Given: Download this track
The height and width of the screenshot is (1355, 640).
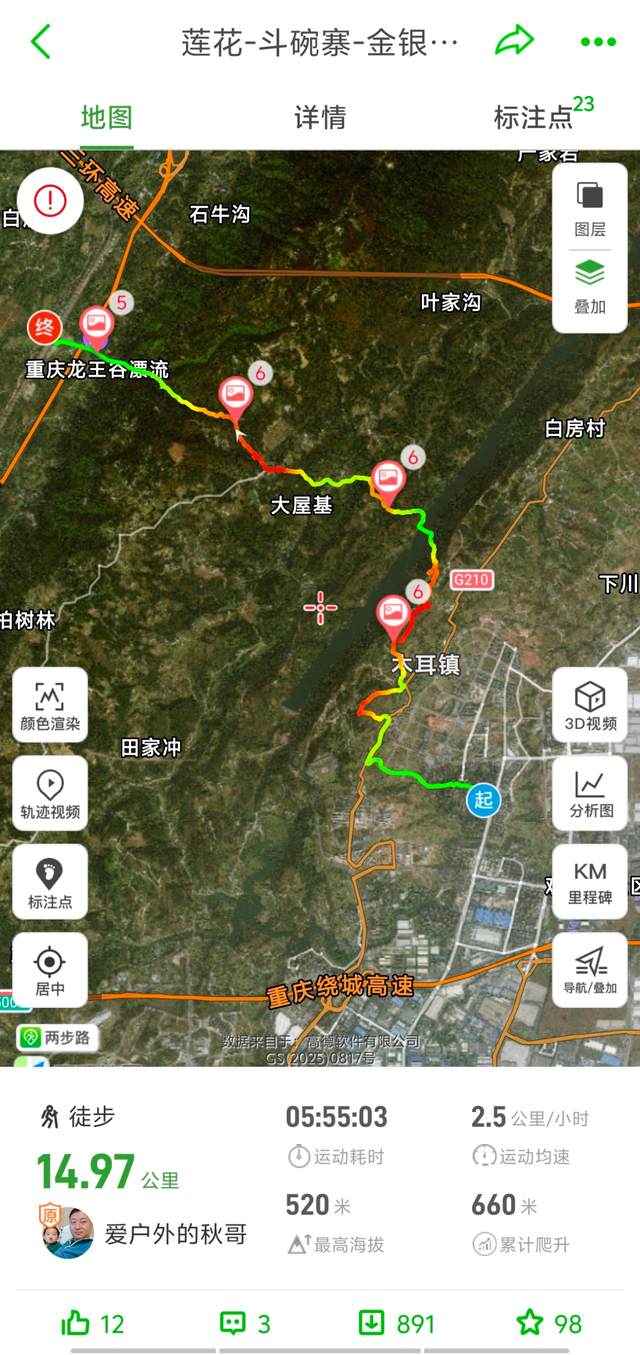Looking at the screenshot, I should (x=397, y=1324).
